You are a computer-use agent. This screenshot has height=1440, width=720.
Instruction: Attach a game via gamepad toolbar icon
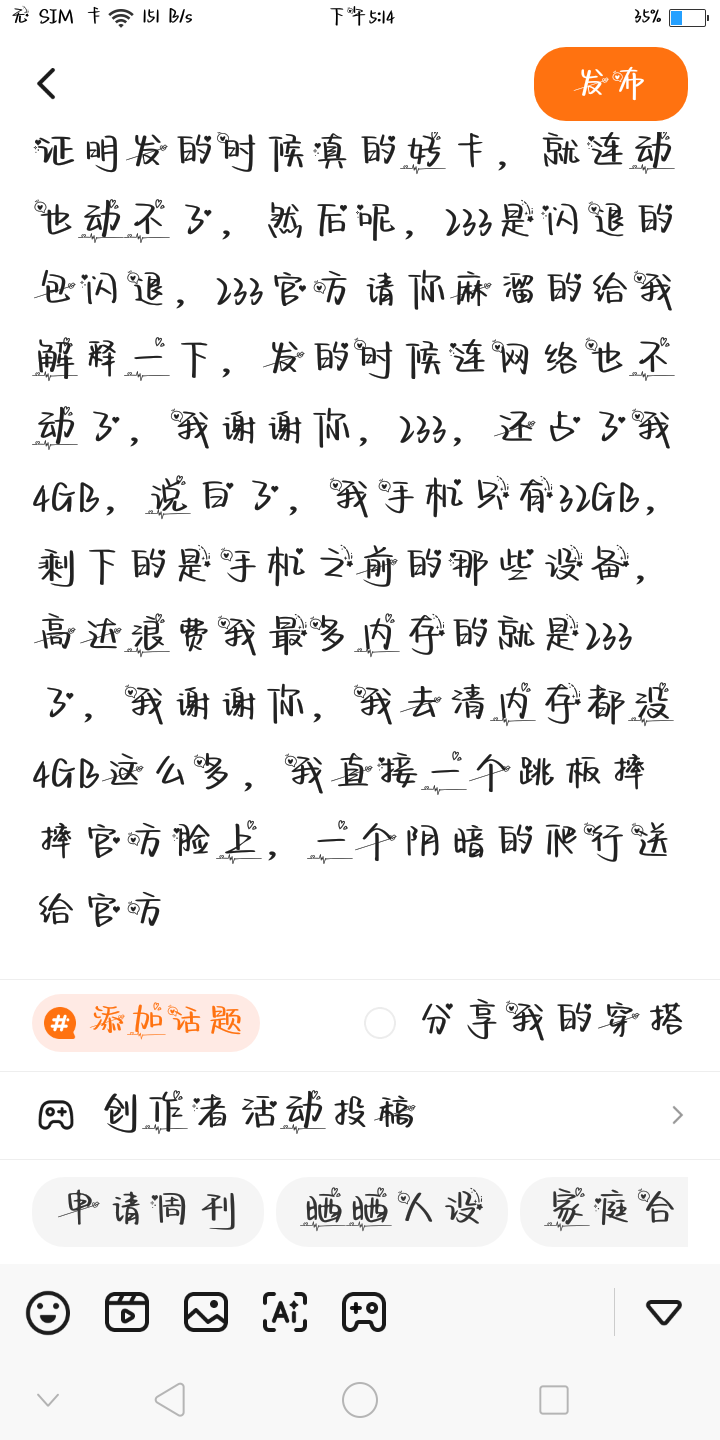pyautogui.click(x=364, y=1312)
